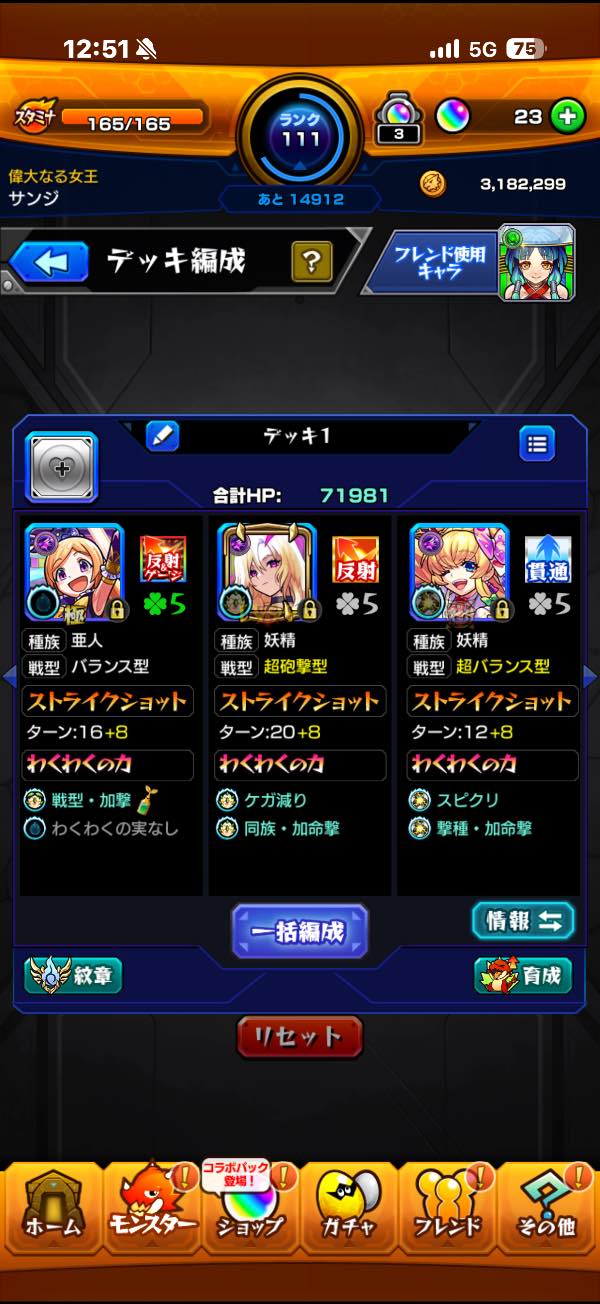Select the 亜人 character portrait
Viewport: 600px width, 1304px height.
pyautogui.click(x=74, y=572)
